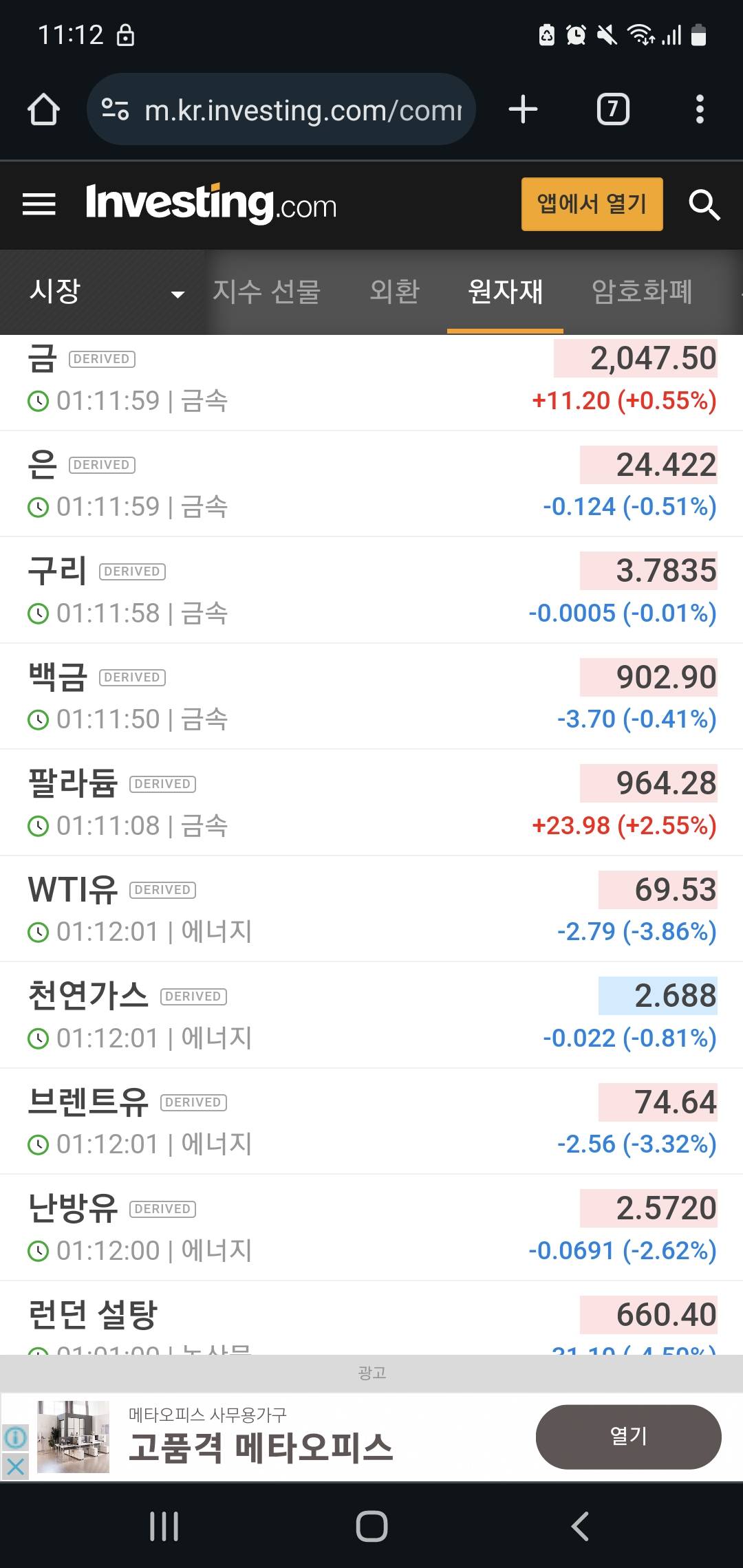This screenshot has width=743, height=1568.
Task: Switch to the 외환 tab
Action: point(394,292)
